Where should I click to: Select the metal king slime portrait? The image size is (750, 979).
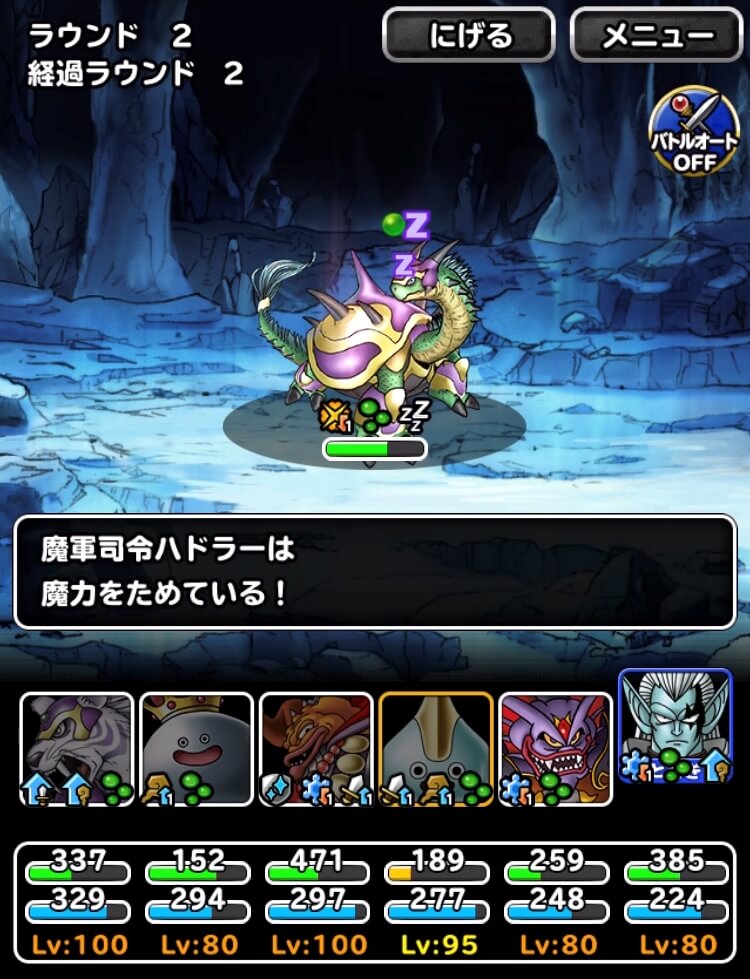[x=197, y=749]
